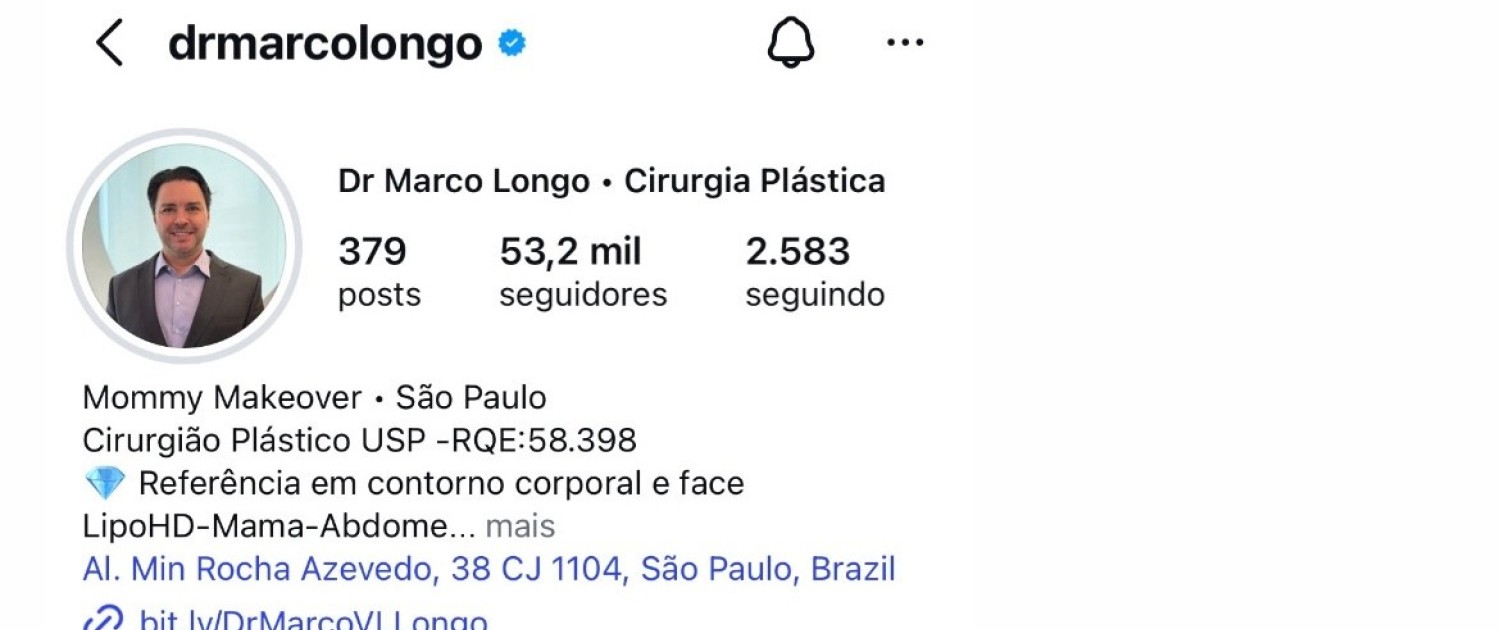Screen dimensions: 1500x630
Task: Open the bit.ly/DrMarcoVLLongo link
Action: pos(313,620)
